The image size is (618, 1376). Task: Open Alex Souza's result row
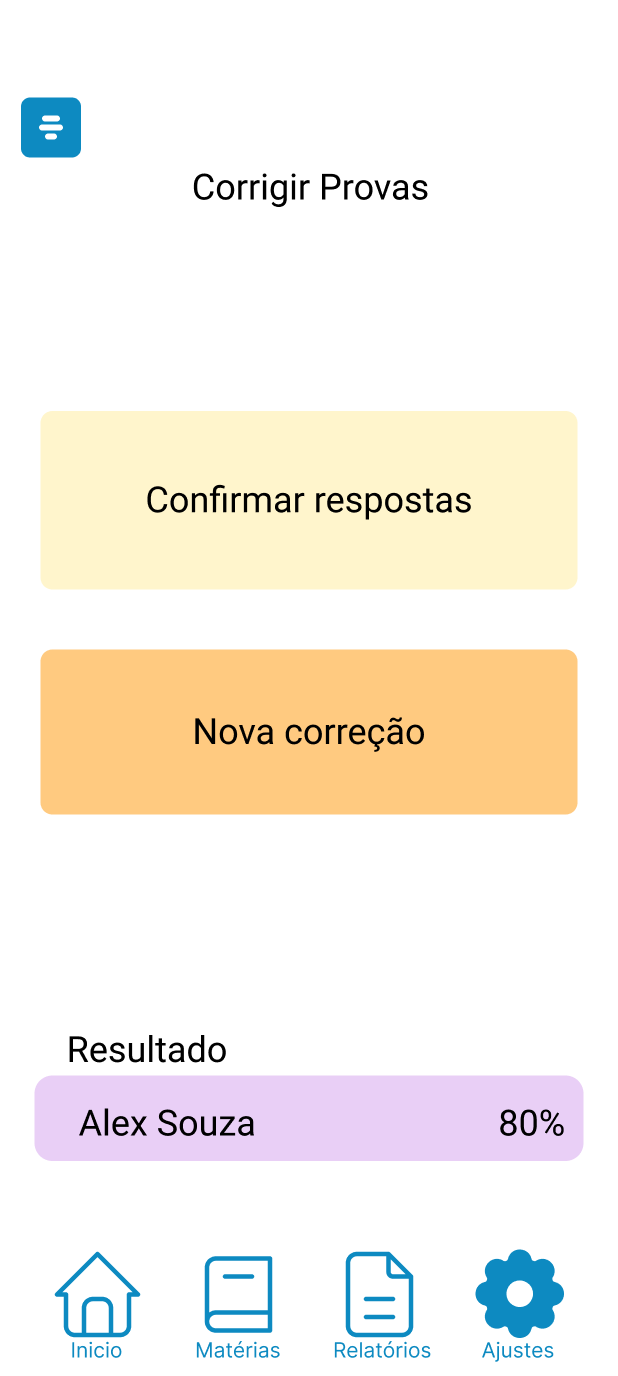pyautogui.click(x=309, y=1118)
